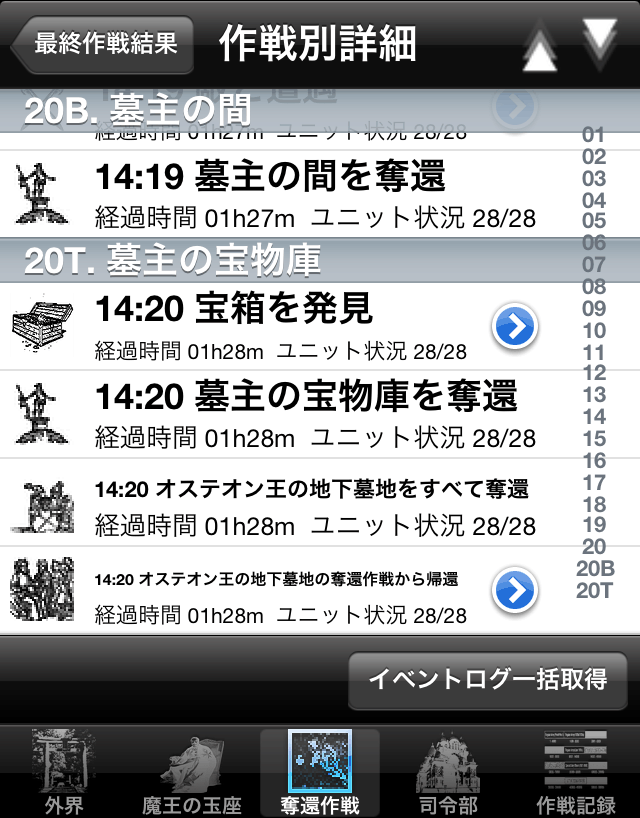This screenshot has width=640, height=818.
Task: Jump to section 20B in index
Action: coord(594,568)
